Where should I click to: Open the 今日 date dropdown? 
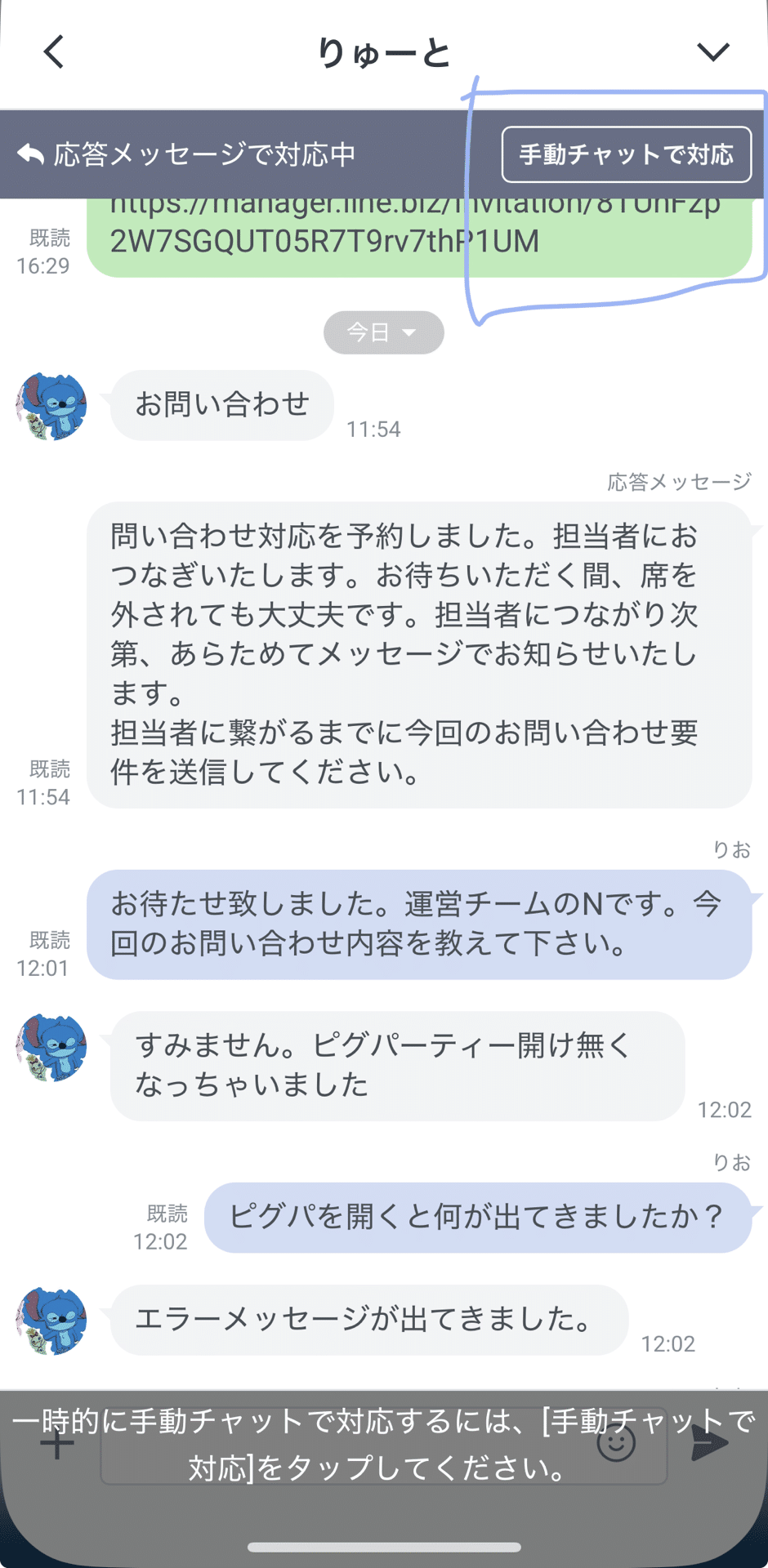[x=382, y=332]
